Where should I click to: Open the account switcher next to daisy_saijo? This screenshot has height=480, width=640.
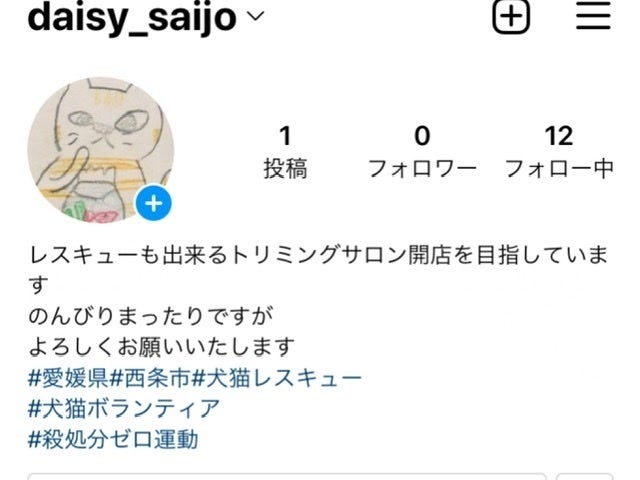[255, 16]
